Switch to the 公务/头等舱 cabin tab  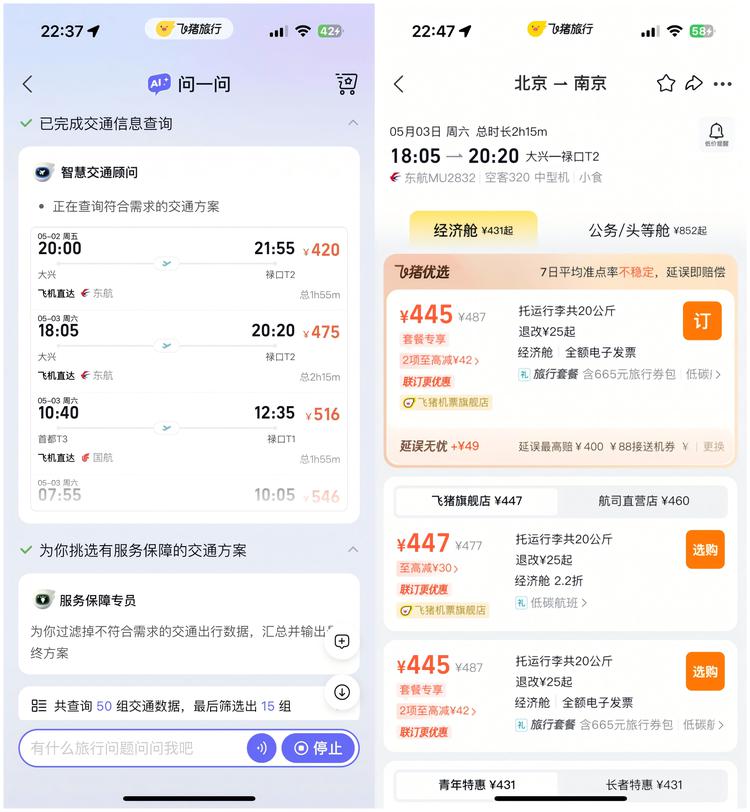point(647,230)
